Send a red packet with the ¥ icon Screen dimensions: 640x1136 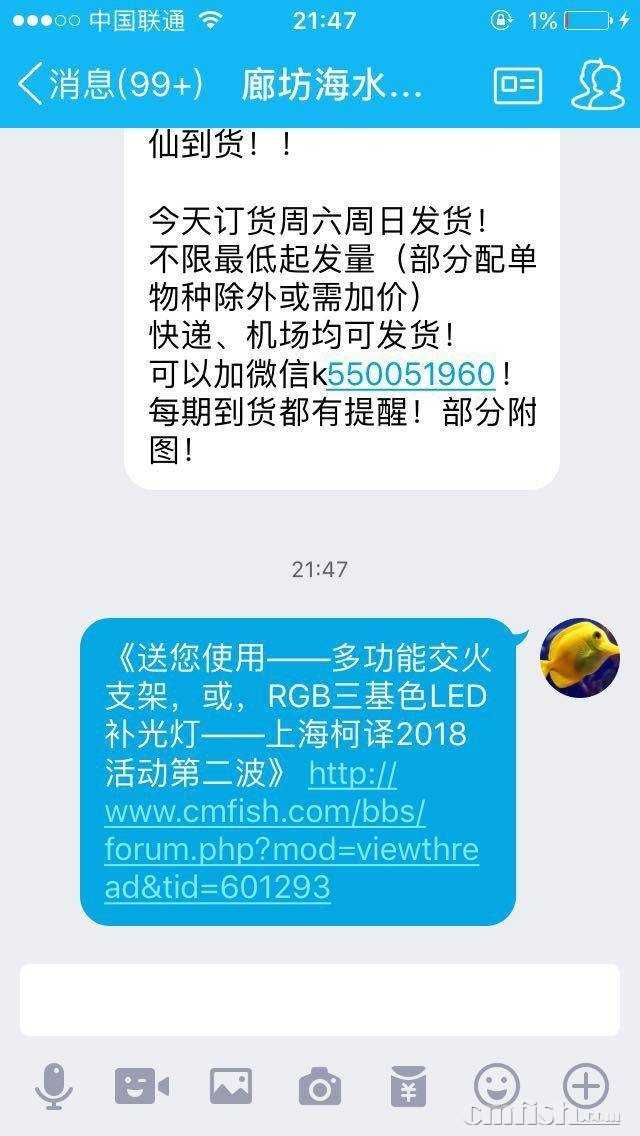click(x=408, y=1087)
